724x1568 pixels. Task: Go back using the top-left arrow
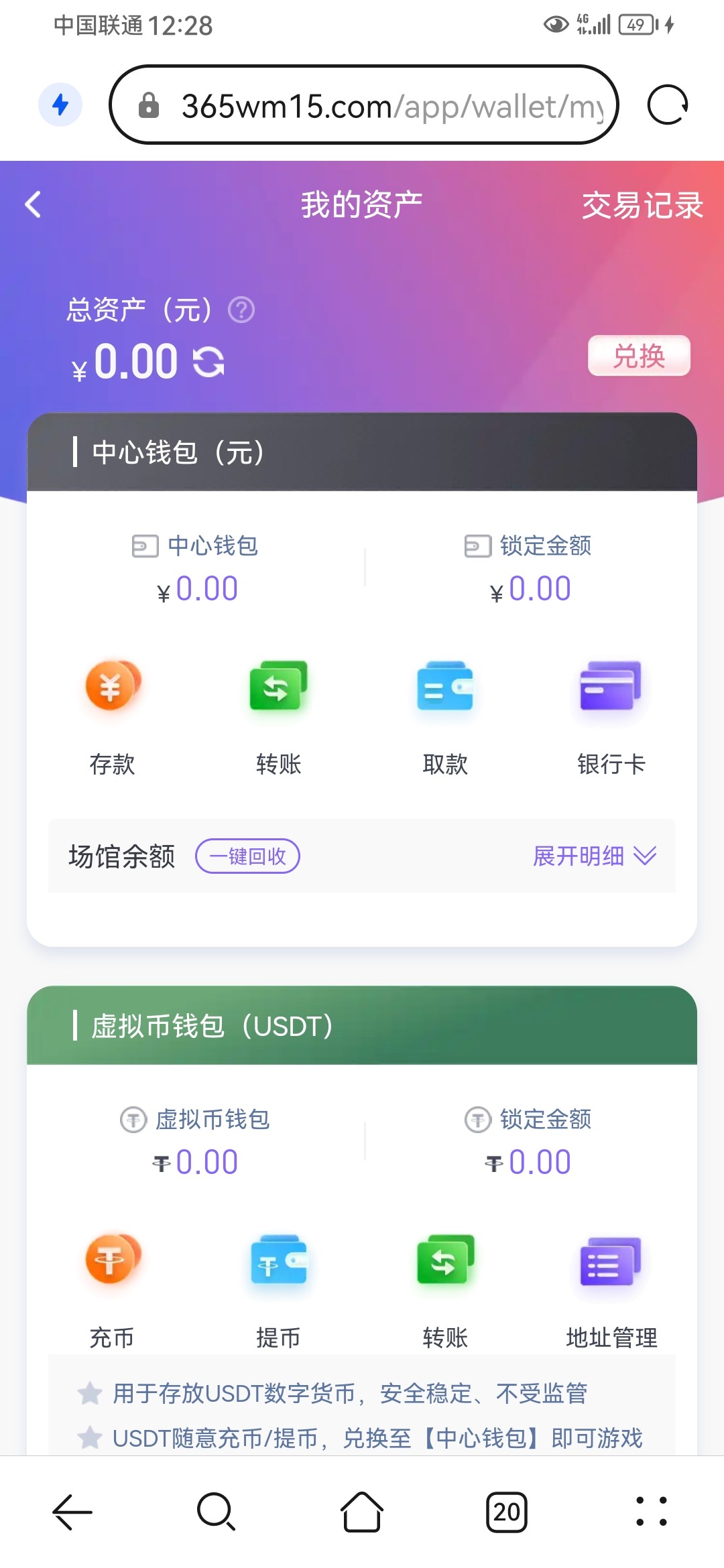34,206
